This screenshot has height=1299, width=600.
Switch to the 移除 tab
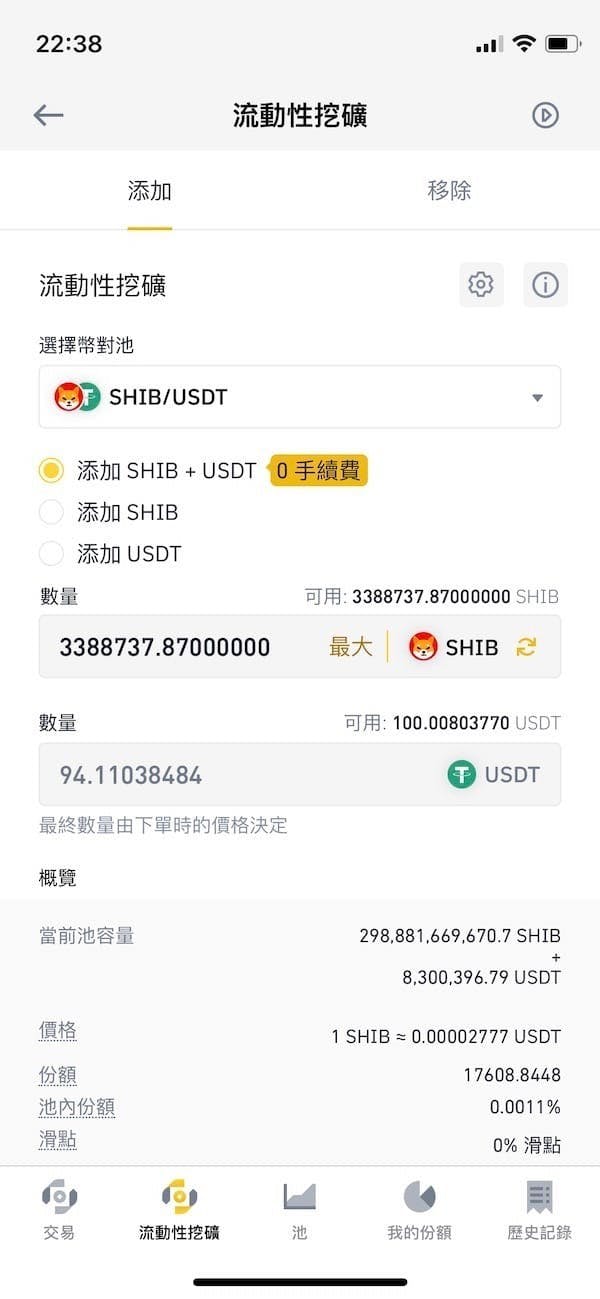tap(449, 190)
